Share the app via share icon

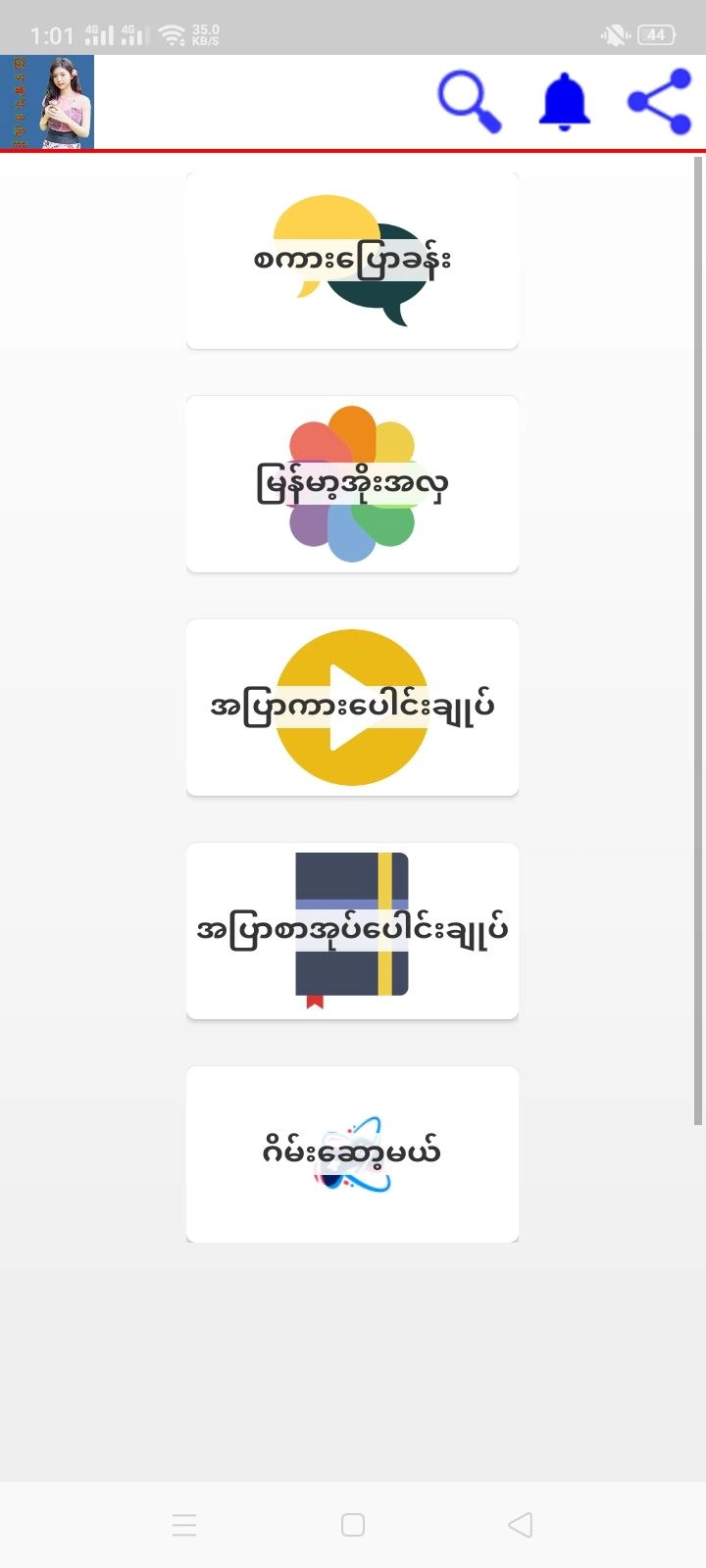pos(659,101)
